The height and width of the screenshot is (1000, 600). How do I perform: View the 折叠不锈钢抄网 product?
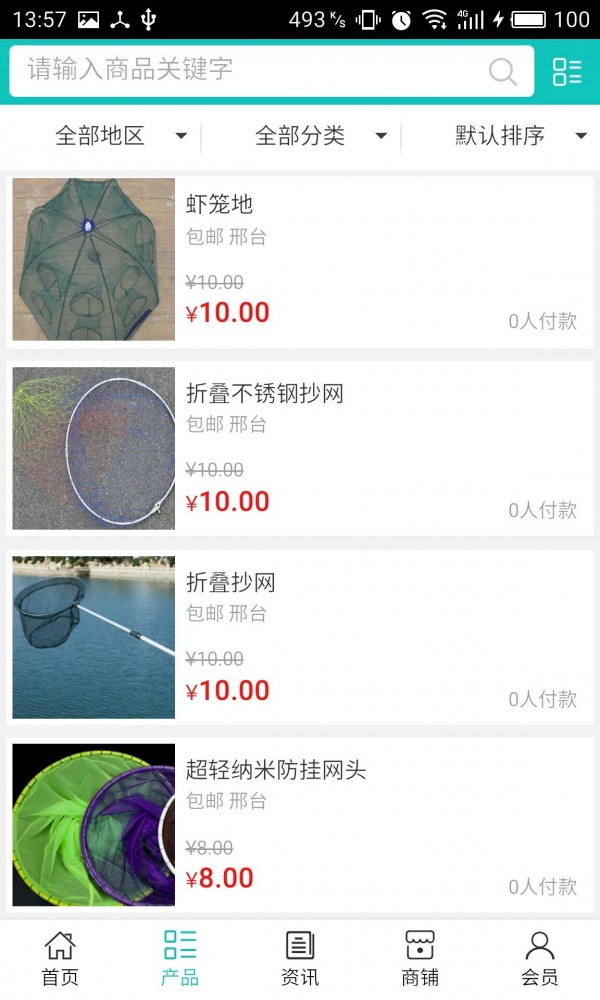pos(300,448)
